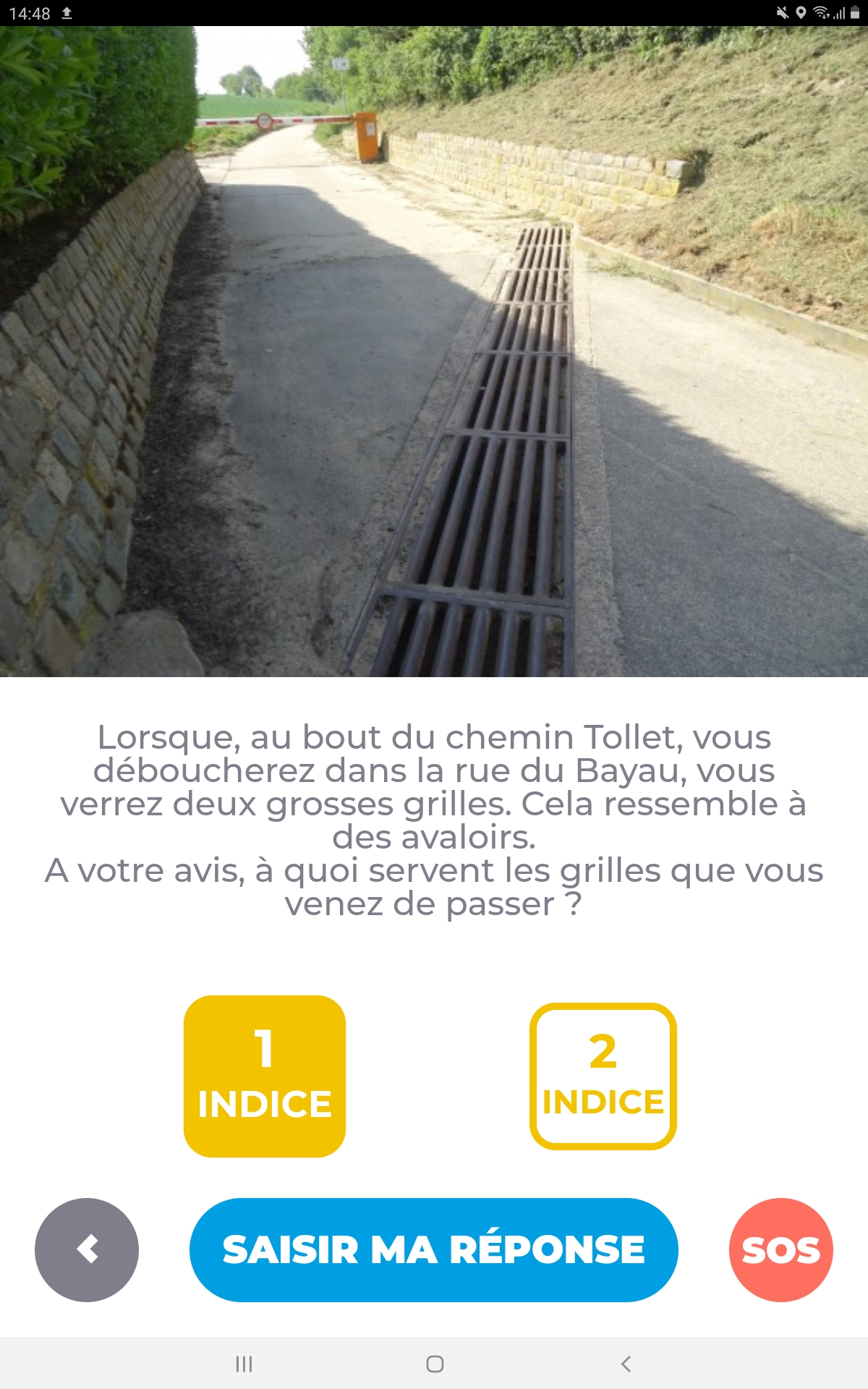The width and height of the screenshot is (868, 1389).
Task: Tap SAISIR MA RÉPONSE to answer
Action: coord(434,1249)
